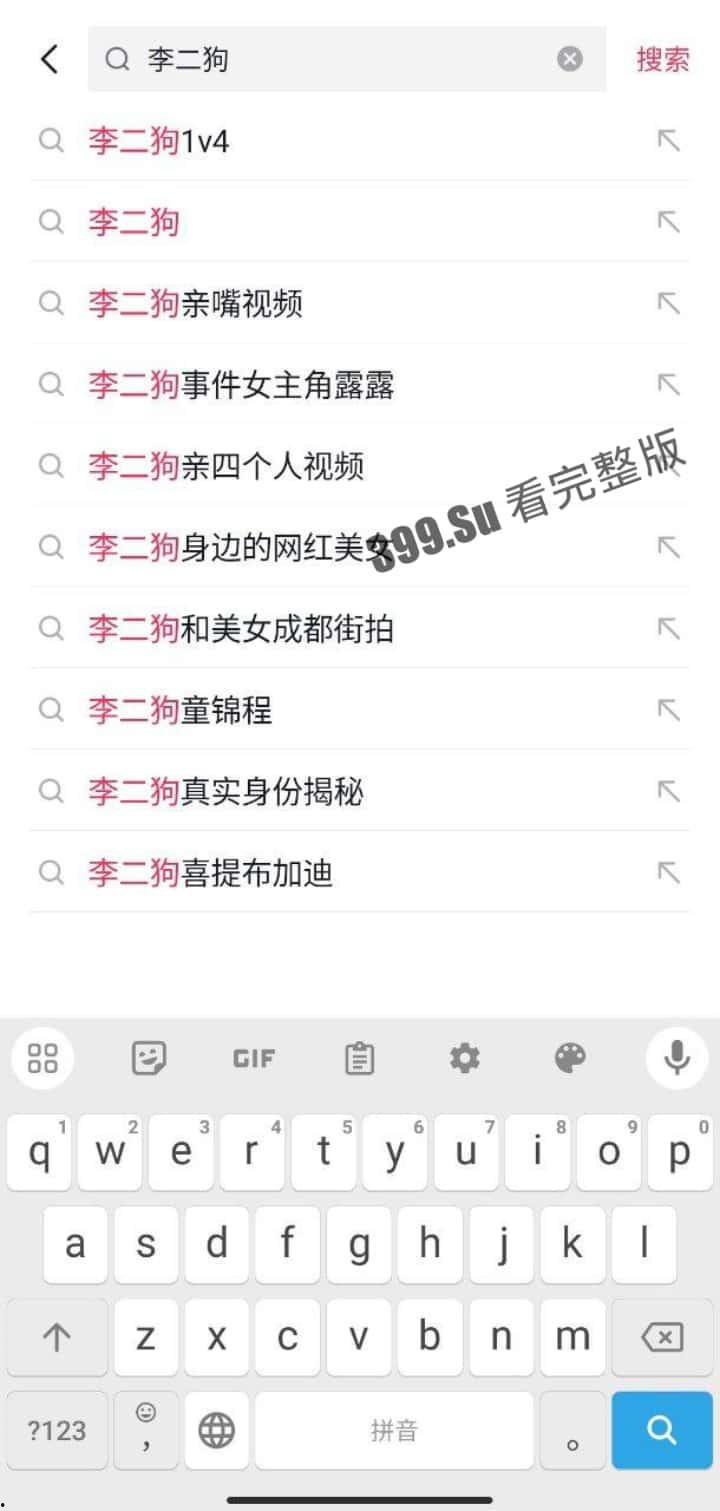Clear the search field with the X
720x1511 pixels.
pyautogui.click(x=570, y=59)
